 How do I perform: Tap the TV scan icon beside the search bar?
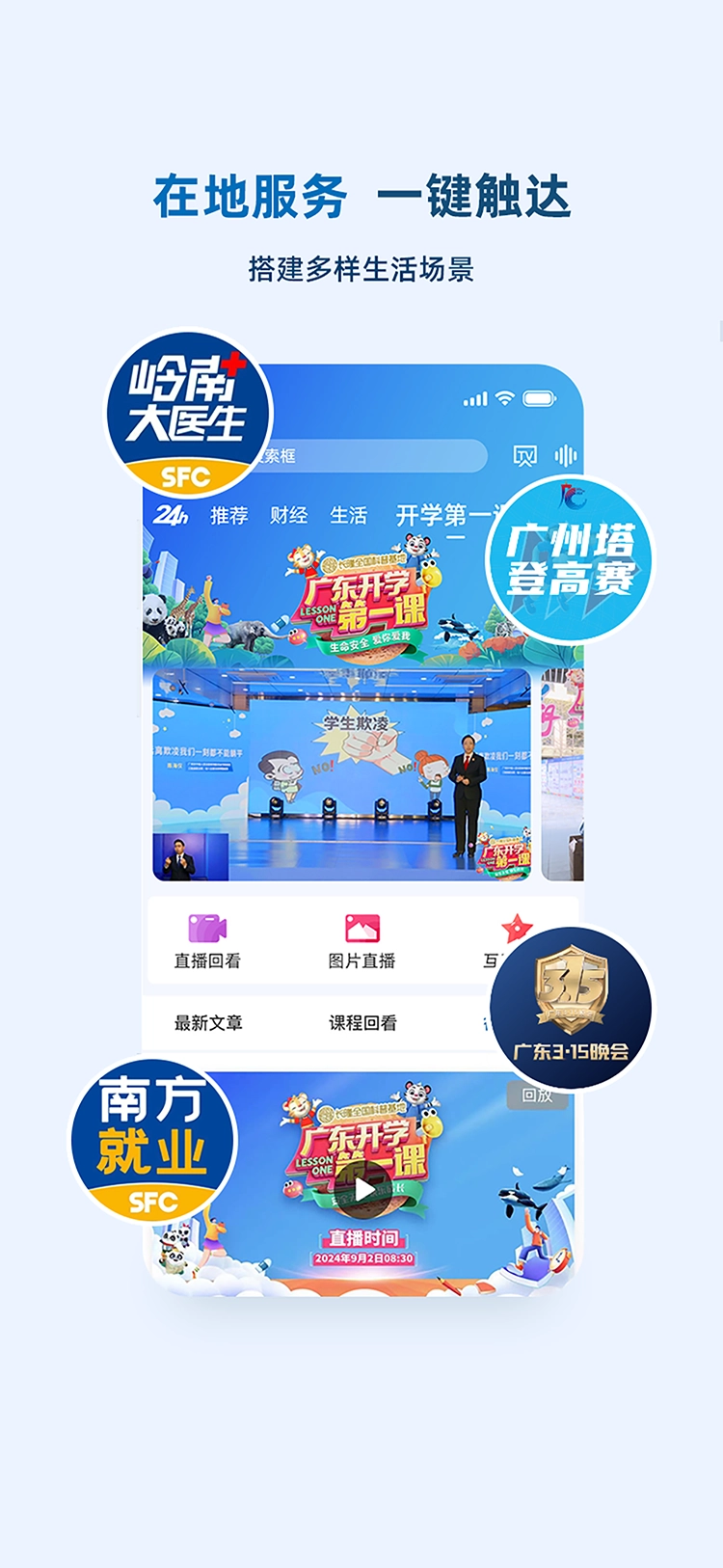pos(523,455)
